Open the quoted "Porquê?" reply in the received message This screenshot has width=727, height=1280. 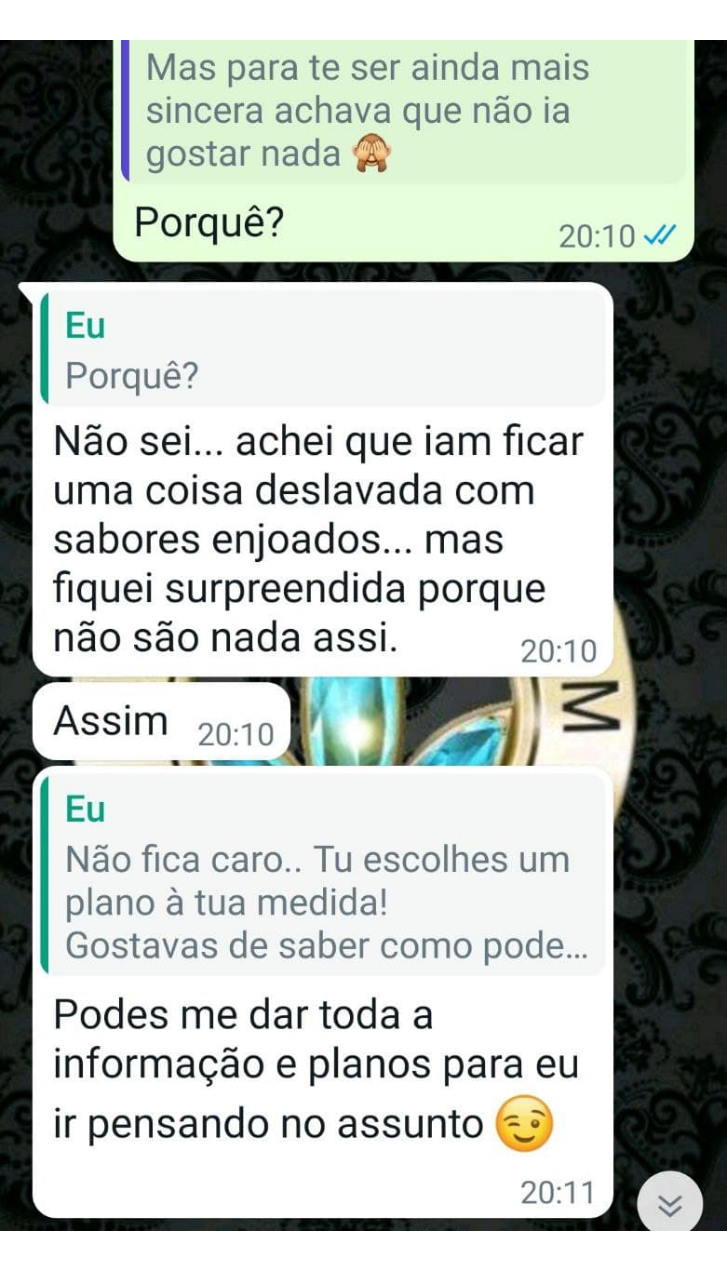pos(322,352)
